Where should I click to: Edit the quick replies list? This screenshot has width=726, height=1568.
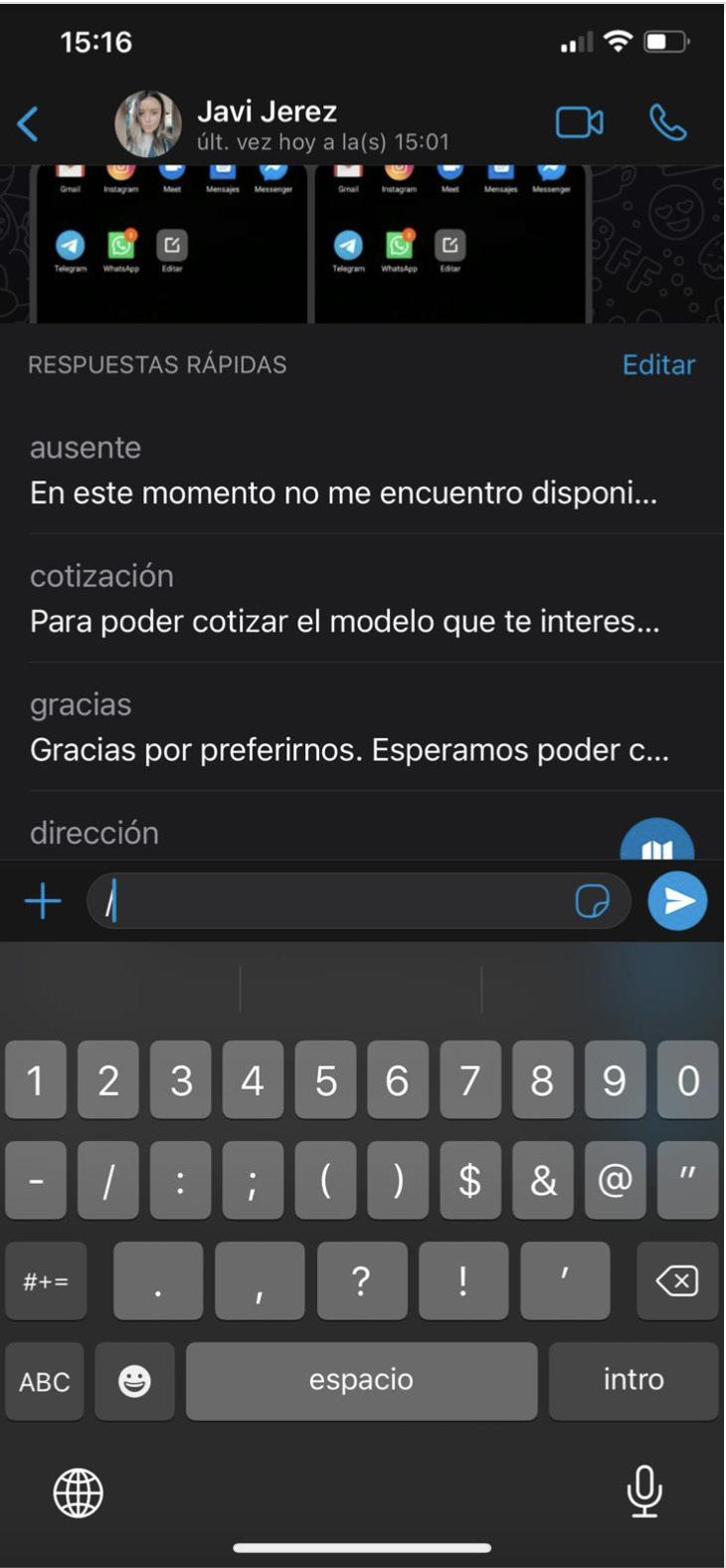657,365
